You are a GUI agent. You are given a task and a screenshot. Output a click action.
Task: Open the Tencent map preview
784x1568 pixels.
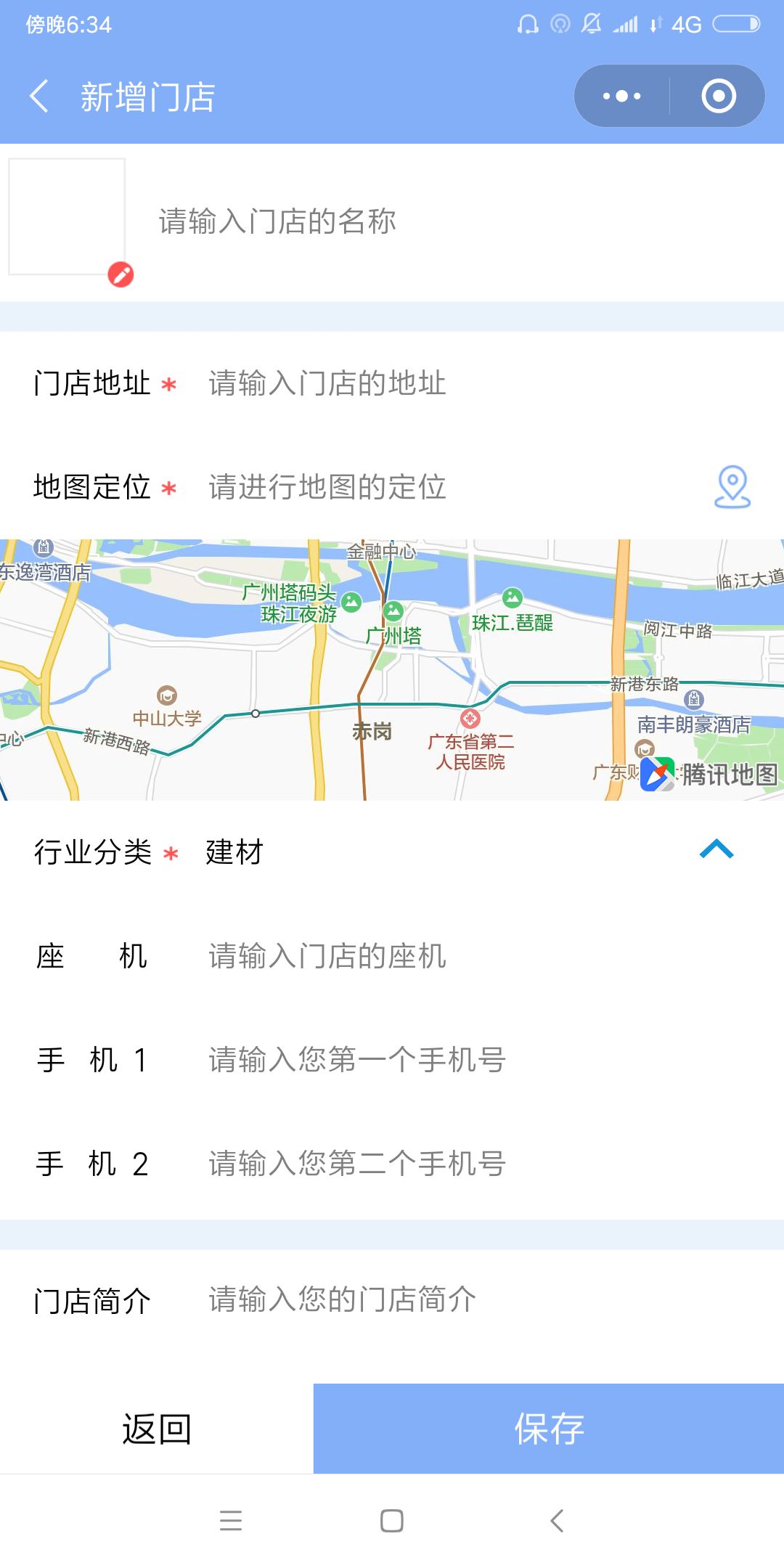click(x=392, y=669)
